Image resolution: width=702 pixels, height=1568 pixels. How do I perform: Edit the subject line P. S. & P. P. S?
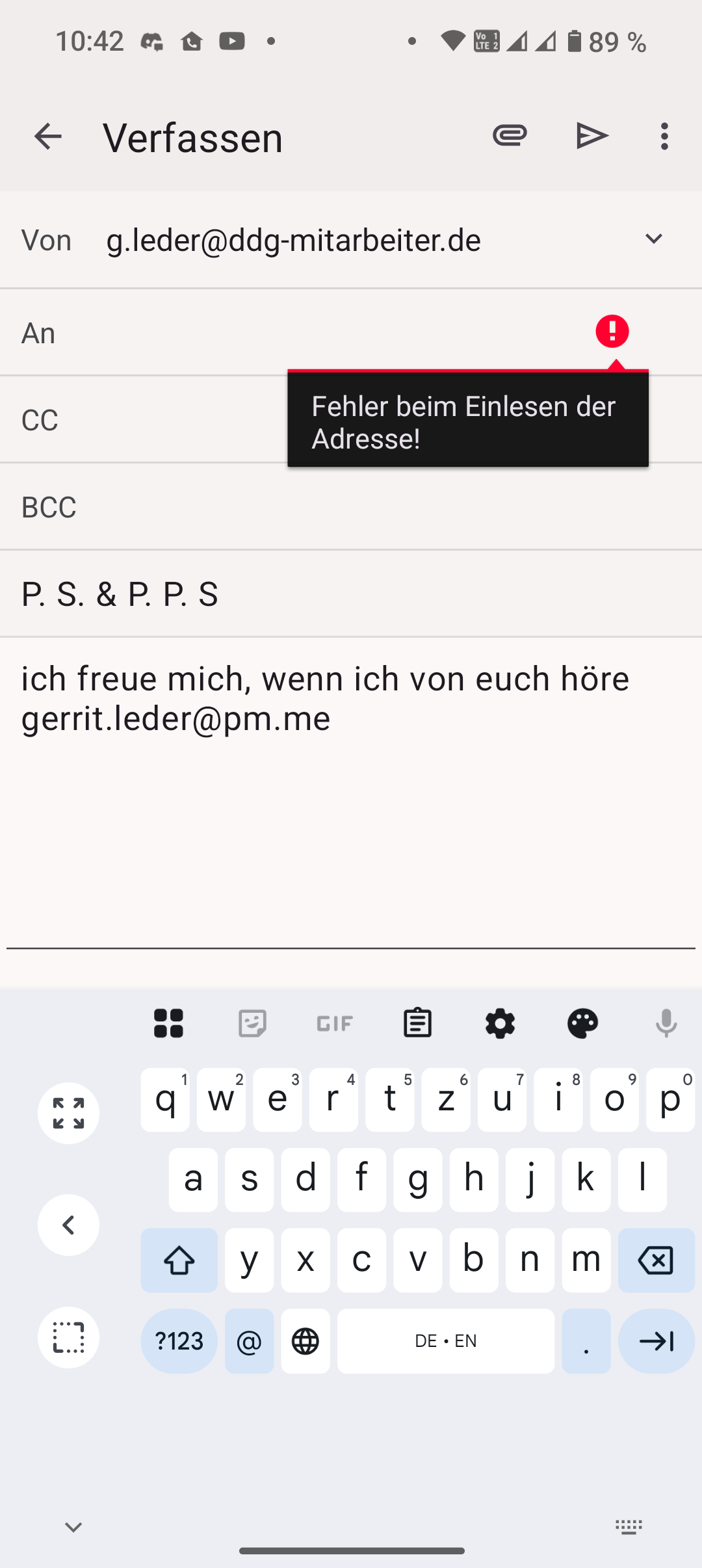click(x=351, y=594)
